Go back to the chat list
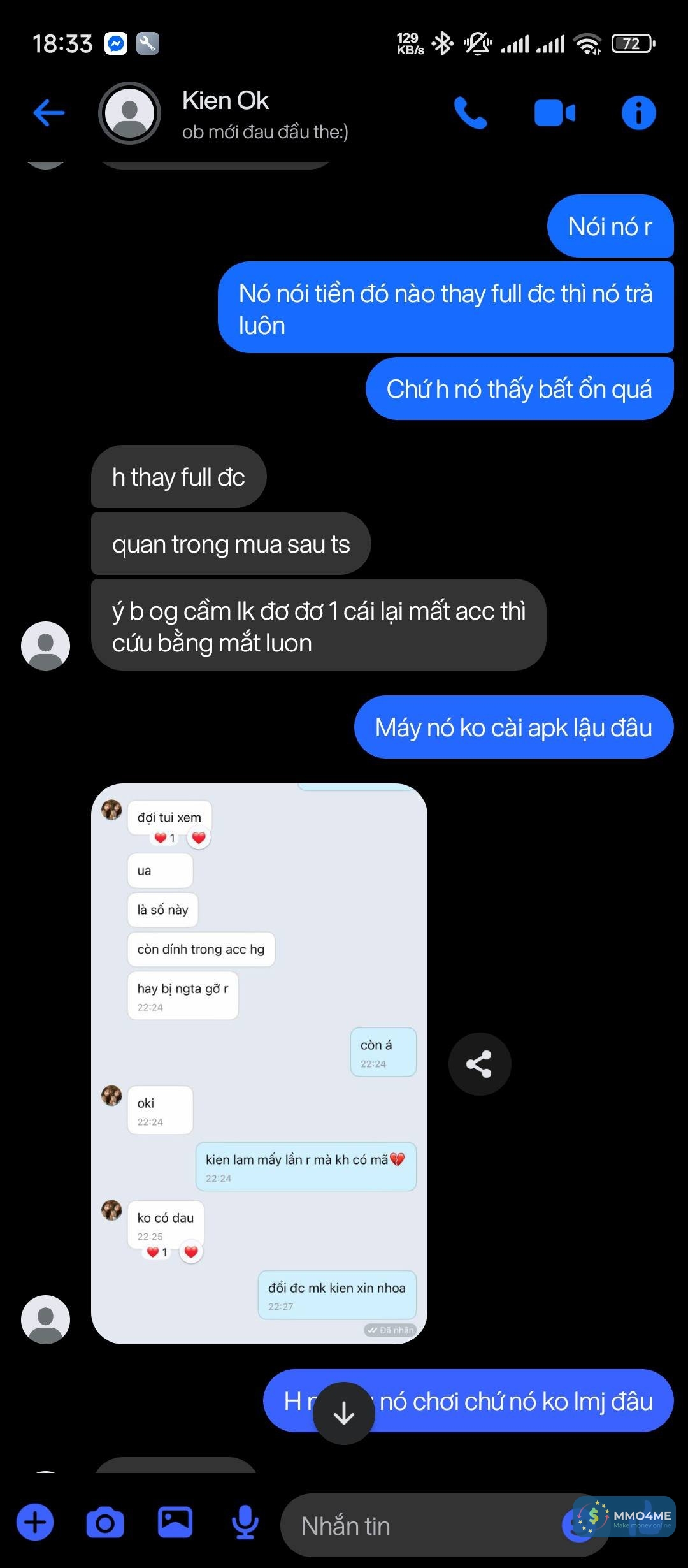Viewport: 688px width, 1568px height. (x=48, y=113)
